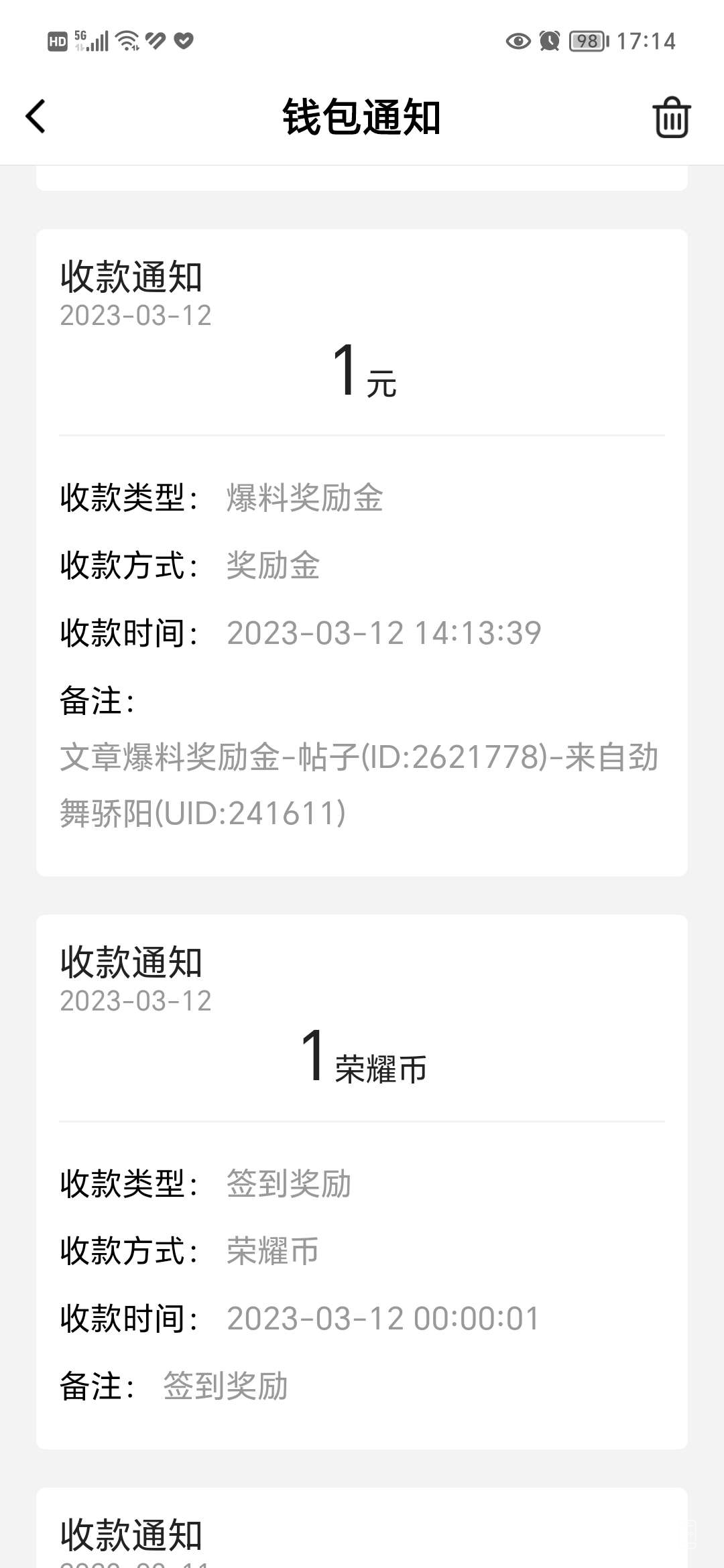Tap the heart status bar icon
724x1568 pixels.
(182, 42)
